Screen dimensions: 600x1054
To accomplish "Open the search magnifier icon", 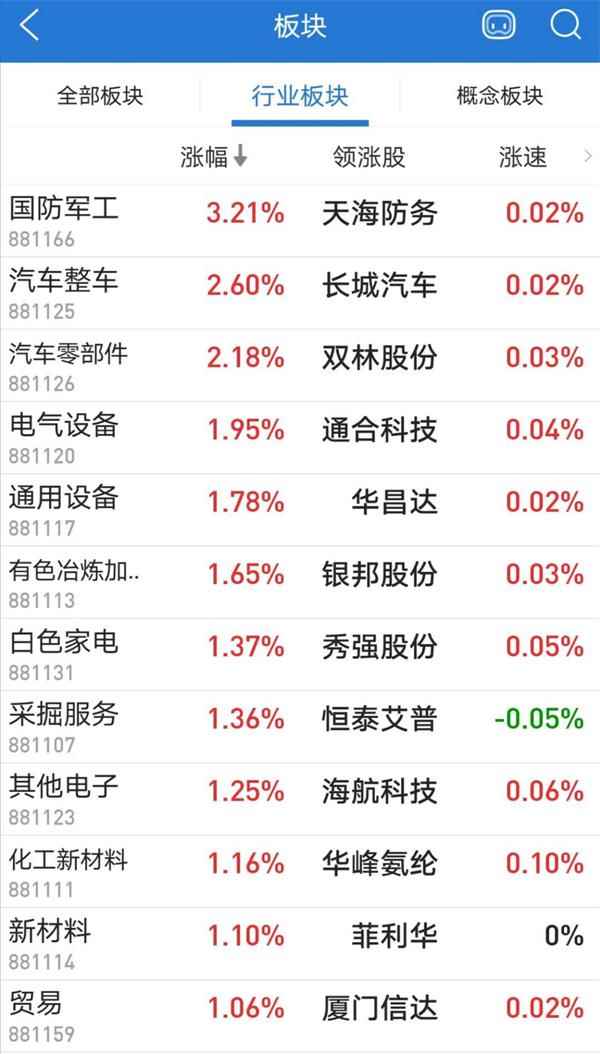I will (x=566, y=27).
